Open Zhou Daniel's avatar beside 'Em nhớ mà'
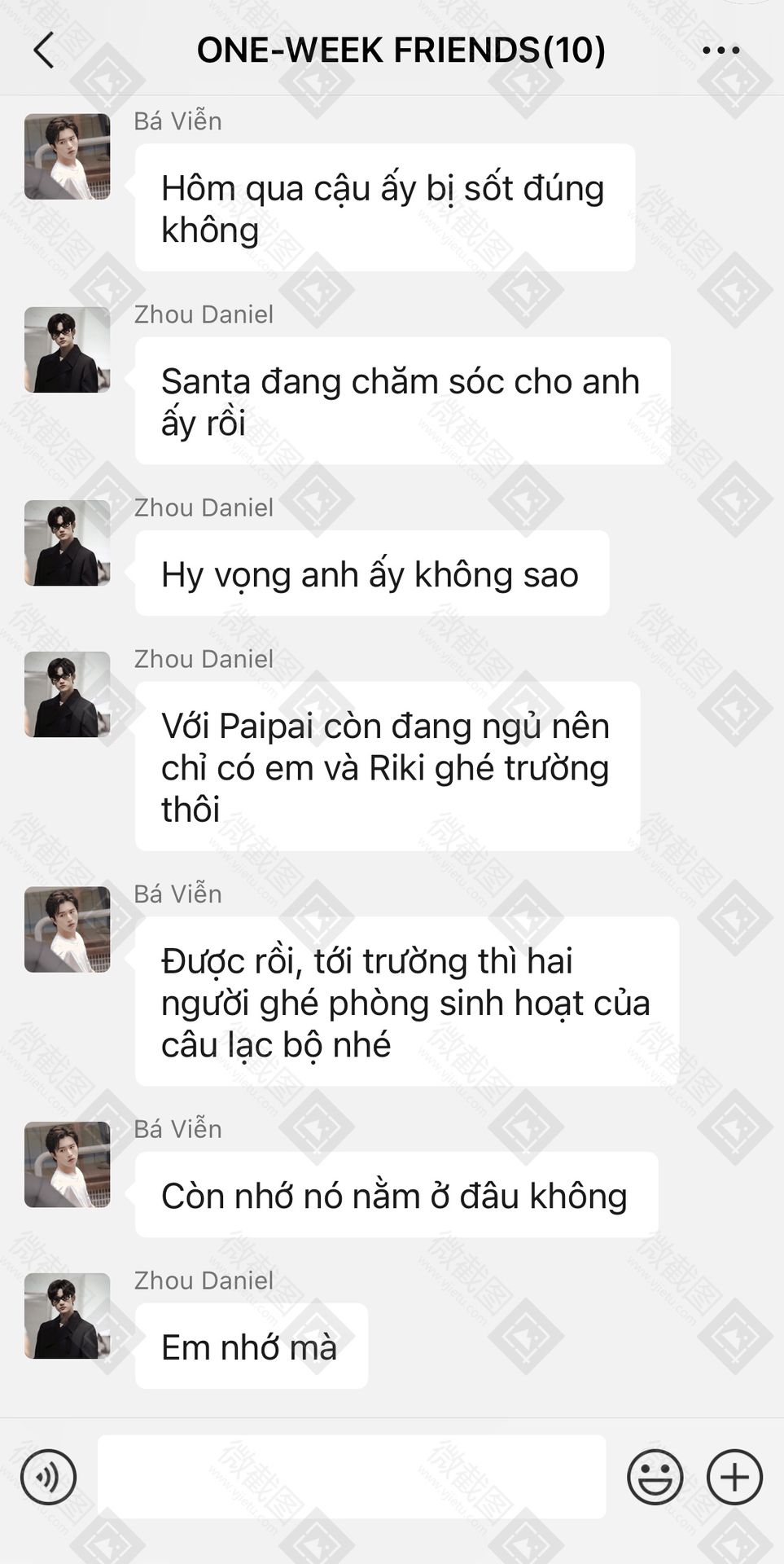 [x=68, y=1316]
